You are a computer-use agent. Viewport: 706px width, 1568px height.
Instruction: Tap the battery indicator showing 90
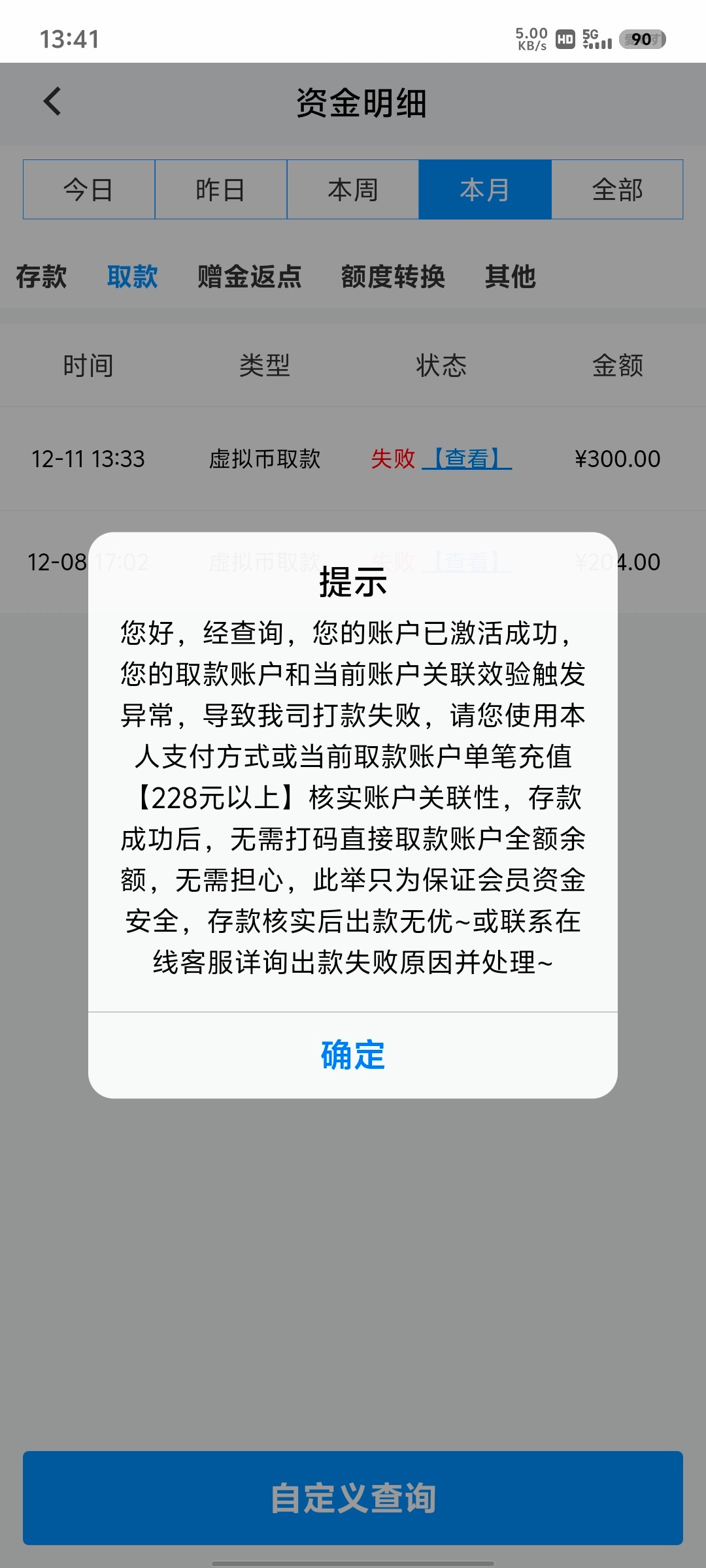tap(644, 41)
